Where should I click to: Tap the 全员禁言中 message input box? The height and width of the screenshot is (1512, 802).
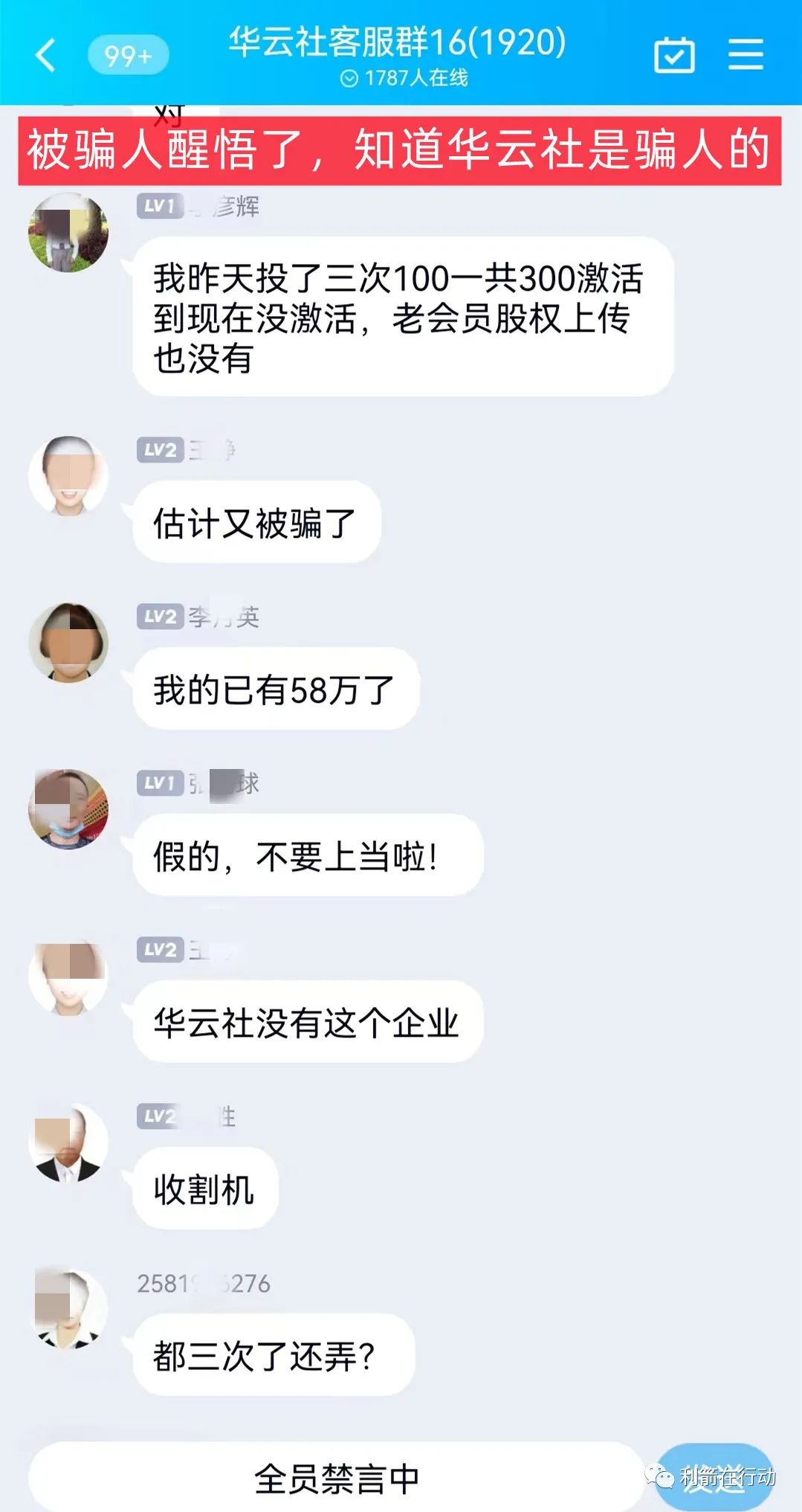click(x=336, y=1479)
